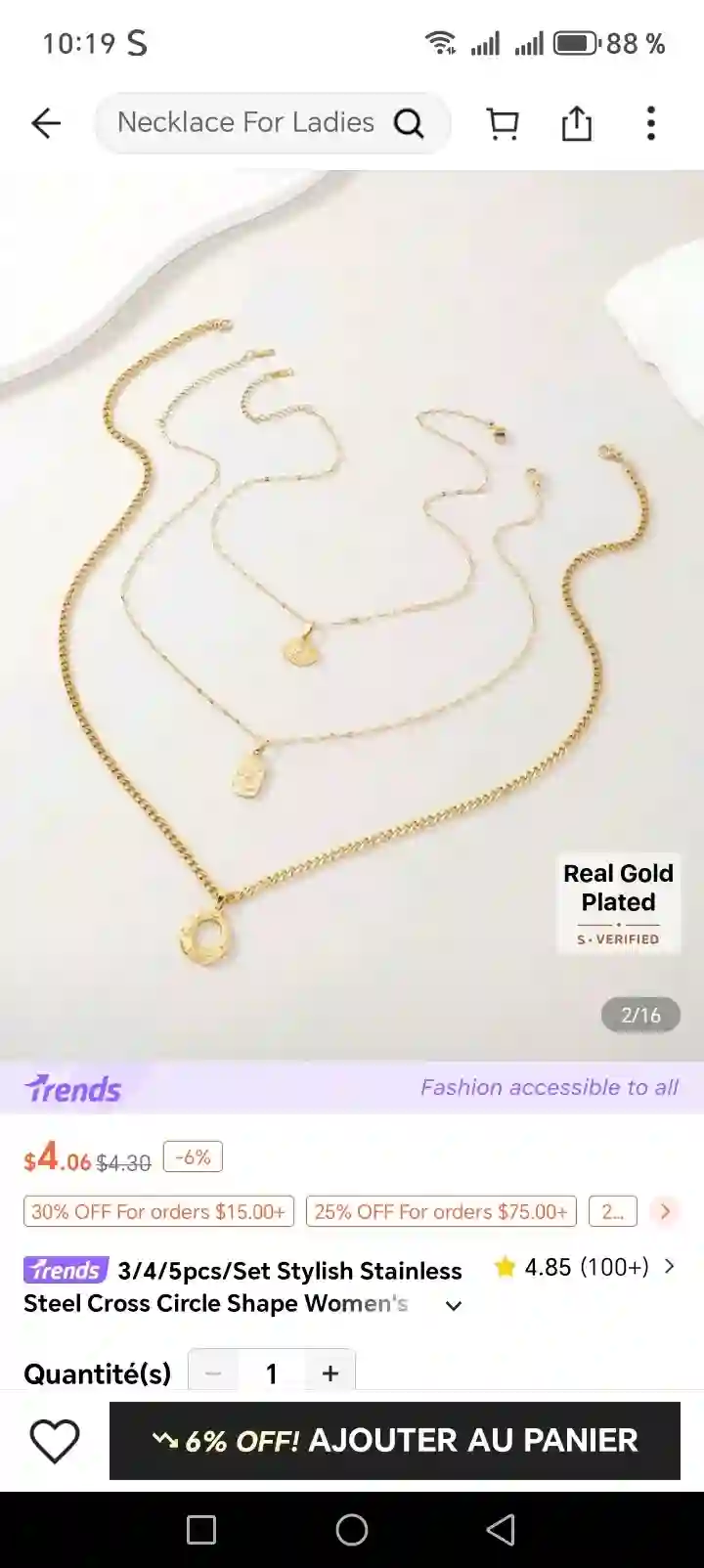The image size is (704, 1568).
Task: Show more coupons with the red arrow
Action: click(665, 1211)
